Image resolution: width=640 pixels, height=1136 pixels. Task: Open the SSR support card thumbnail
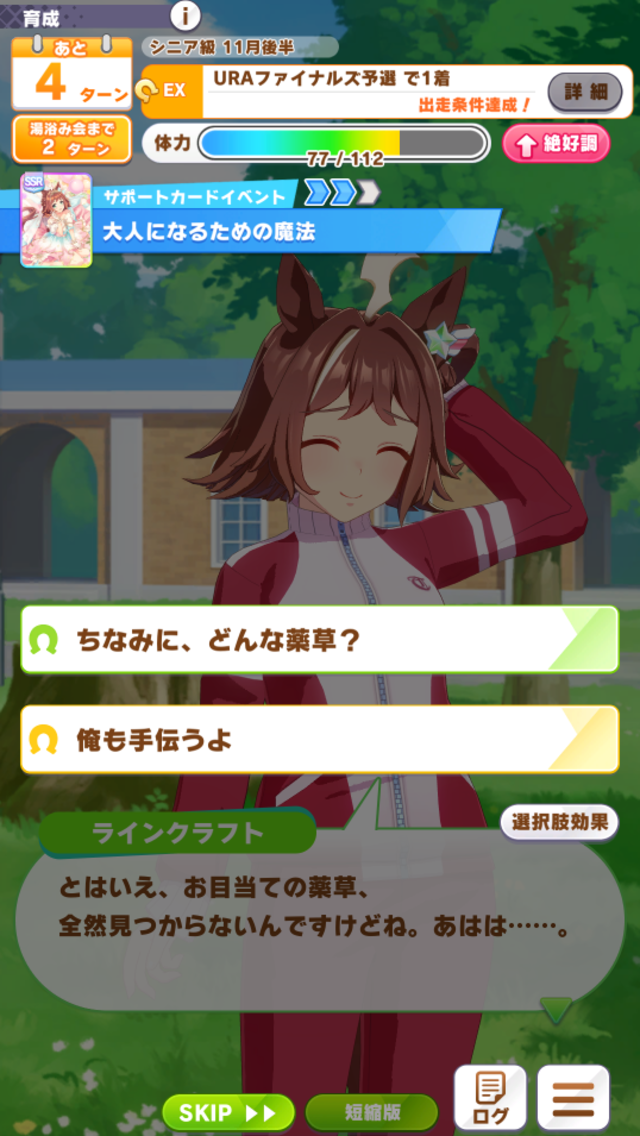click(x=56, y=221)
